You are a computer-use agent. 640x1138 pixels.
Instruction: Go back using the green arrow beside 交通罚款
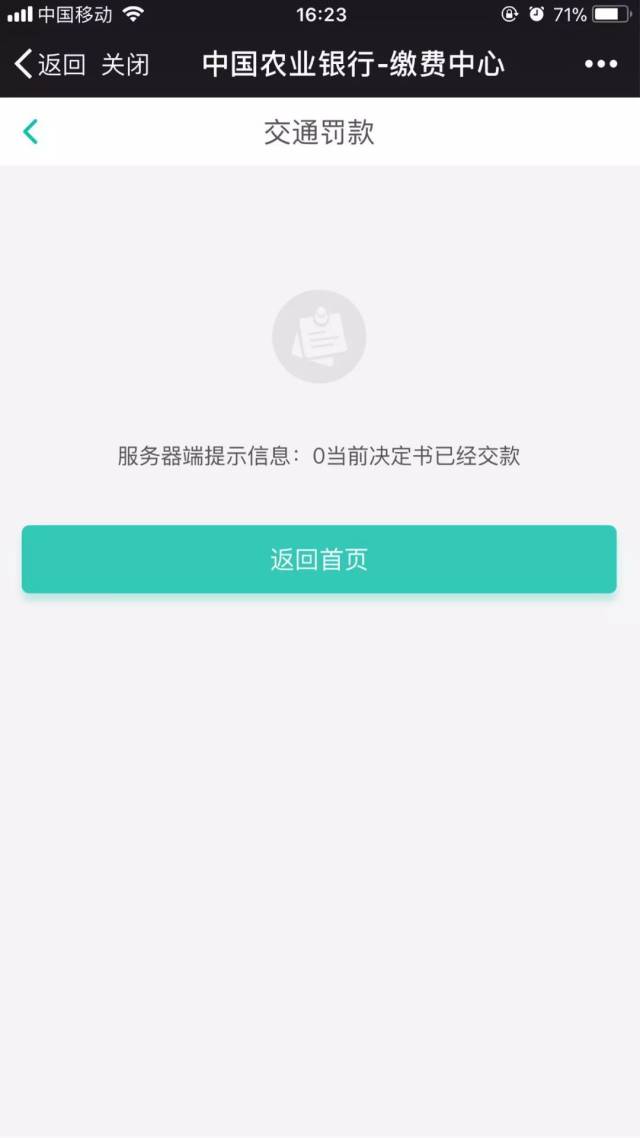[30, 132]
